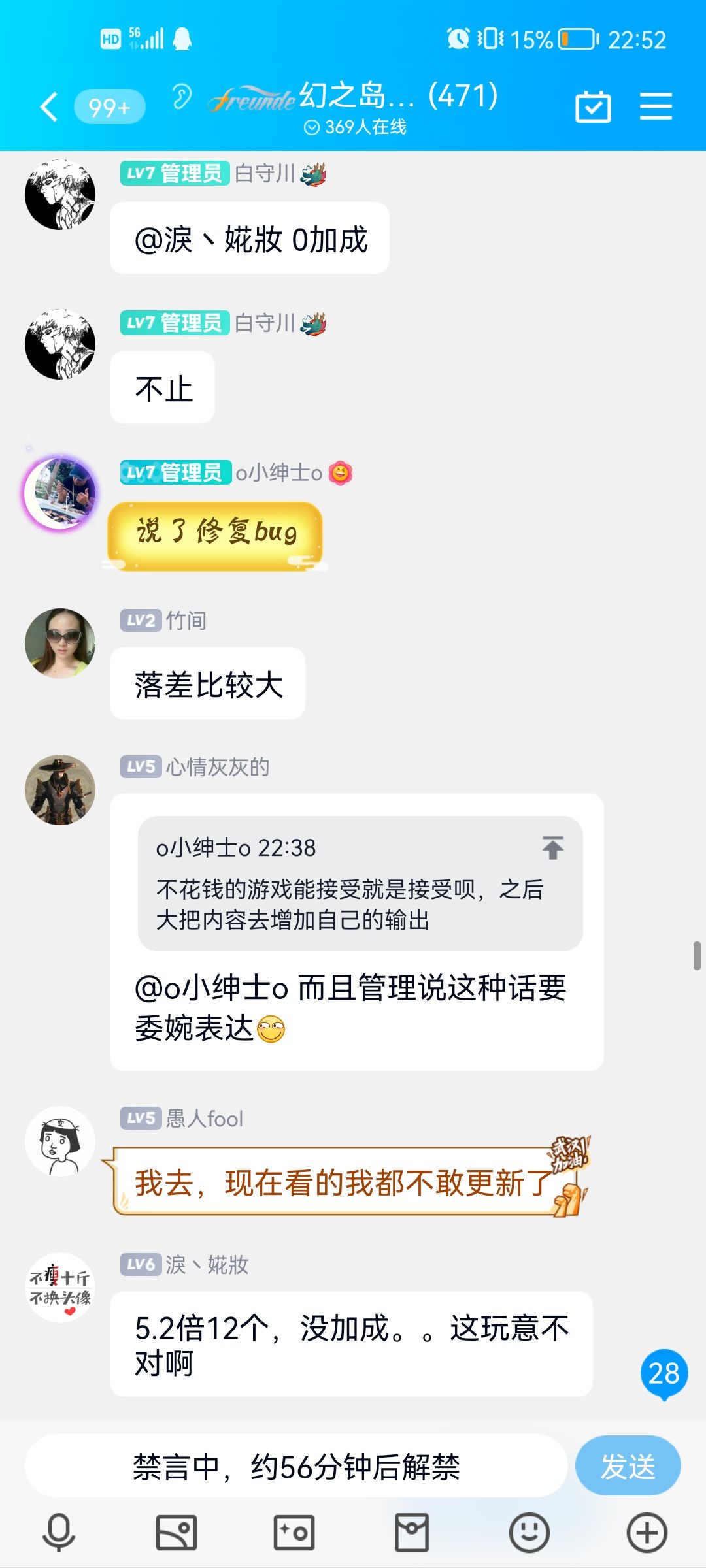Viewport: 706px width, 1568px height.
Task: Open o小绅士o's avatar profile
Action: click(60, 493)
